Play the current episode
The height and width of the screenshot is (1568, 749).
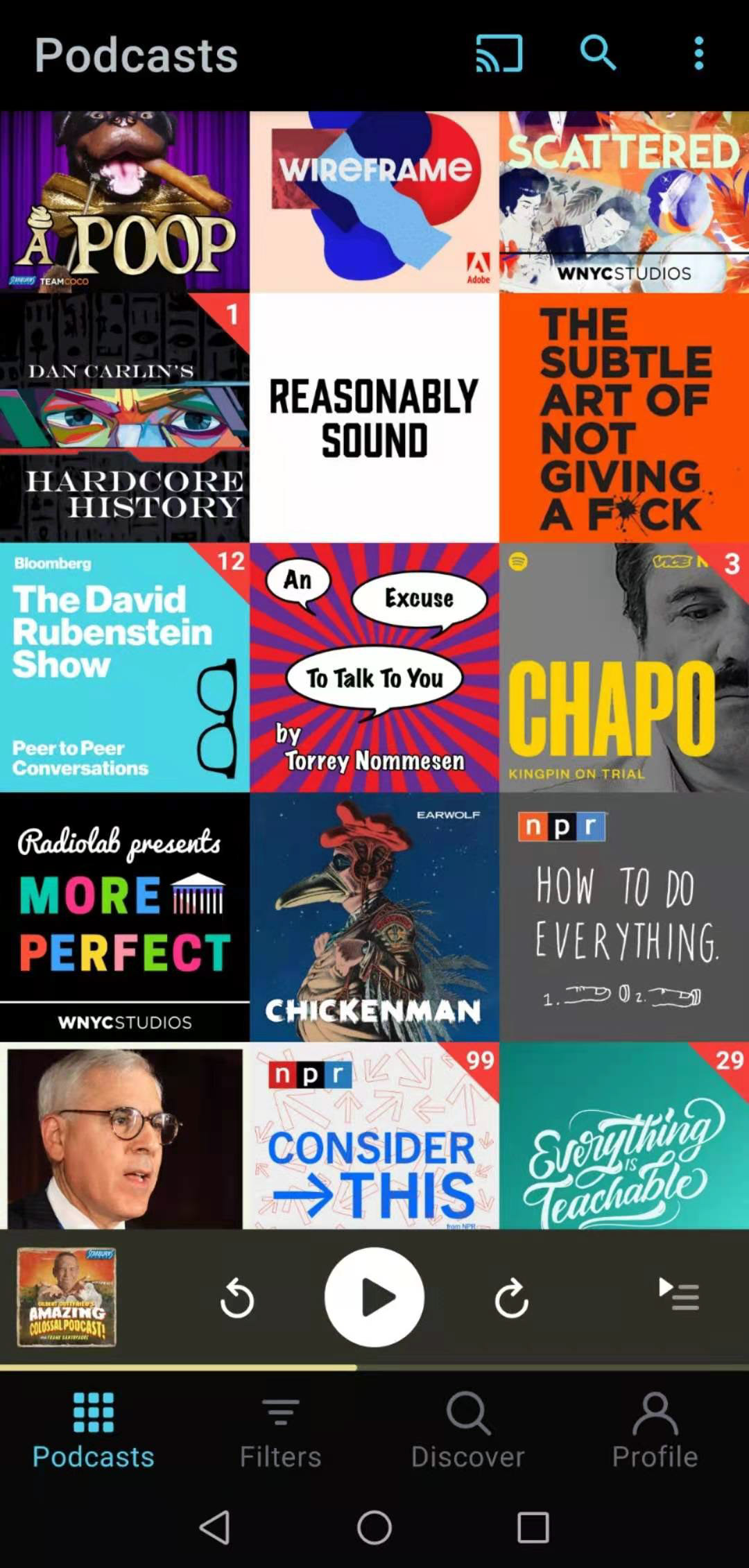point(374,1297)
